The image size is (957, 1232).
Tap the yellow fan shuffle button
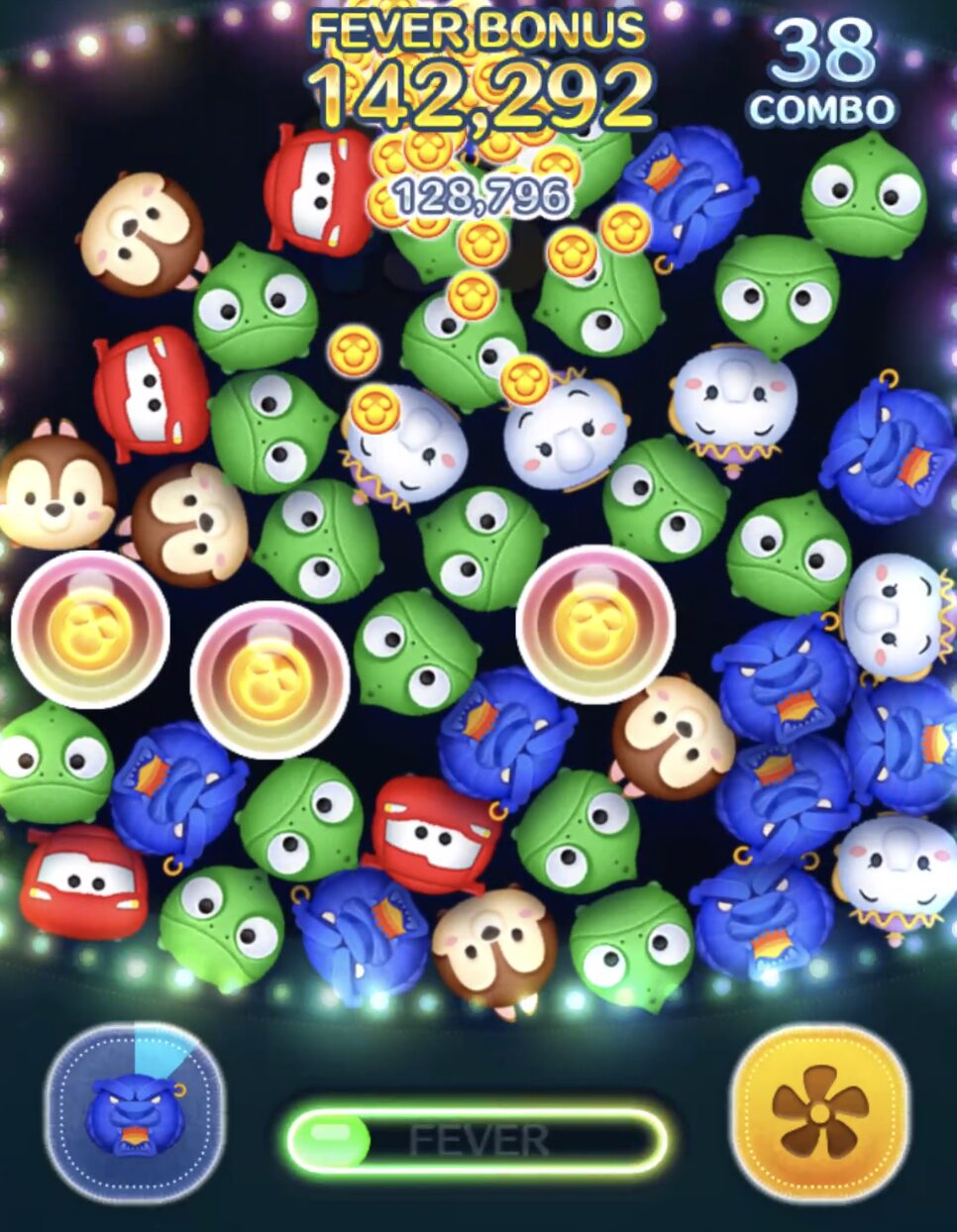[819, 1112]
